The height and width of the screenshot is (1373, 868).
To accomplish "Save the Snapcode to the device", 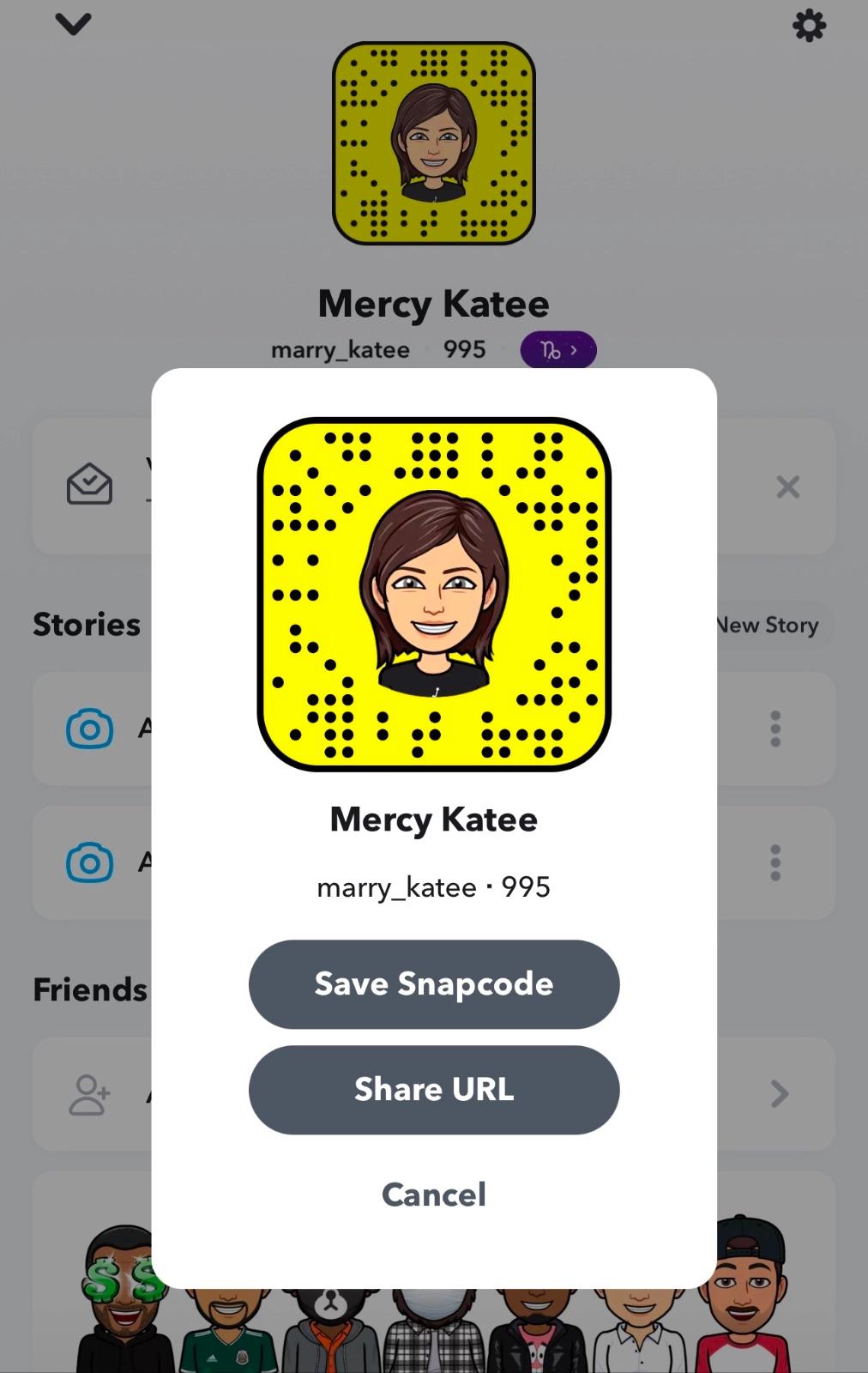I will pos(433,983).
